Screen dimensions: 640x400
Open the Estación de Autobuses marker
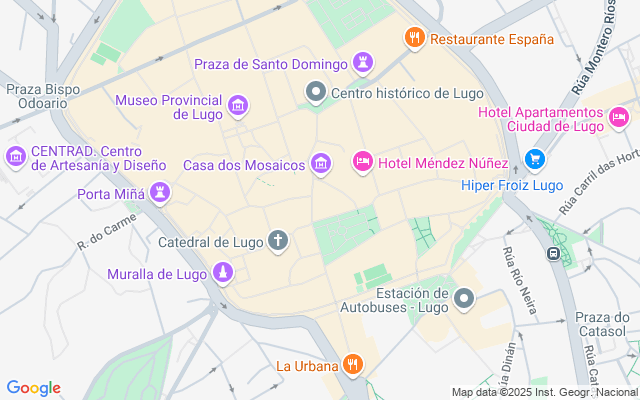(463, 298)
